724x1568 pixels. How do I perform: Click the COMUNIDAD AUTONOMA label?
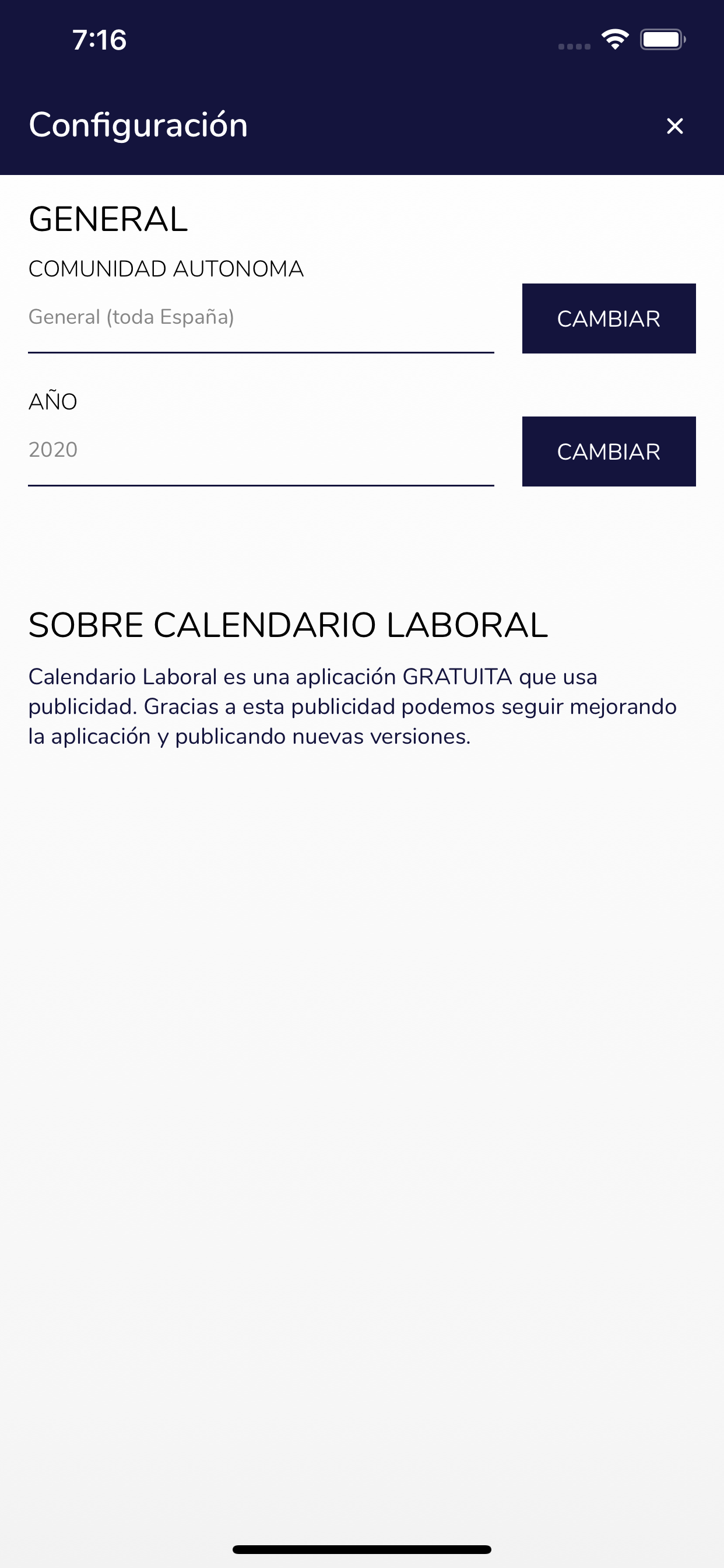tap(166, 268)
